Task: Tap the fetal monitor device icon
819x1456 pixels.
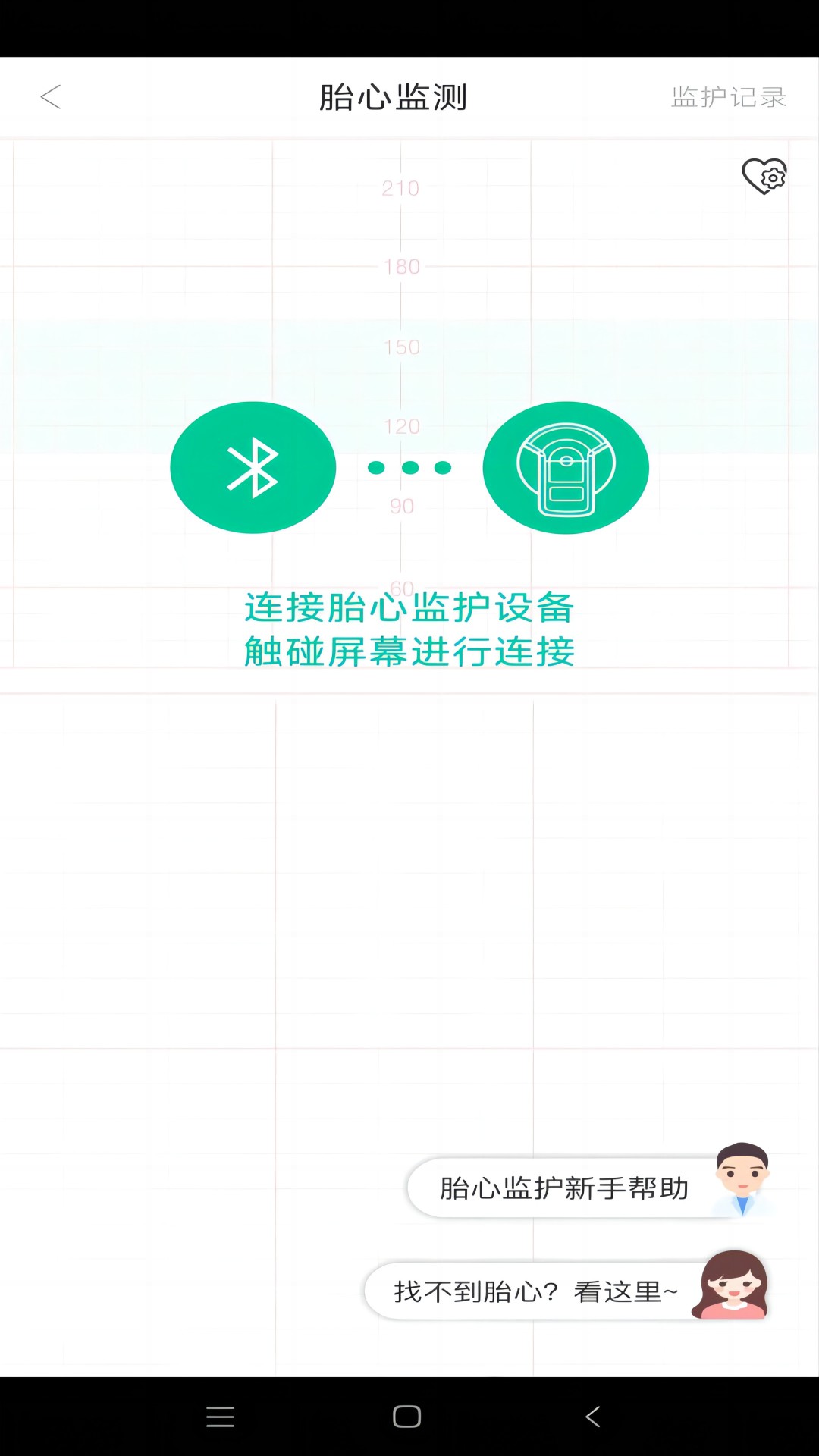Action: pos(566,468)
